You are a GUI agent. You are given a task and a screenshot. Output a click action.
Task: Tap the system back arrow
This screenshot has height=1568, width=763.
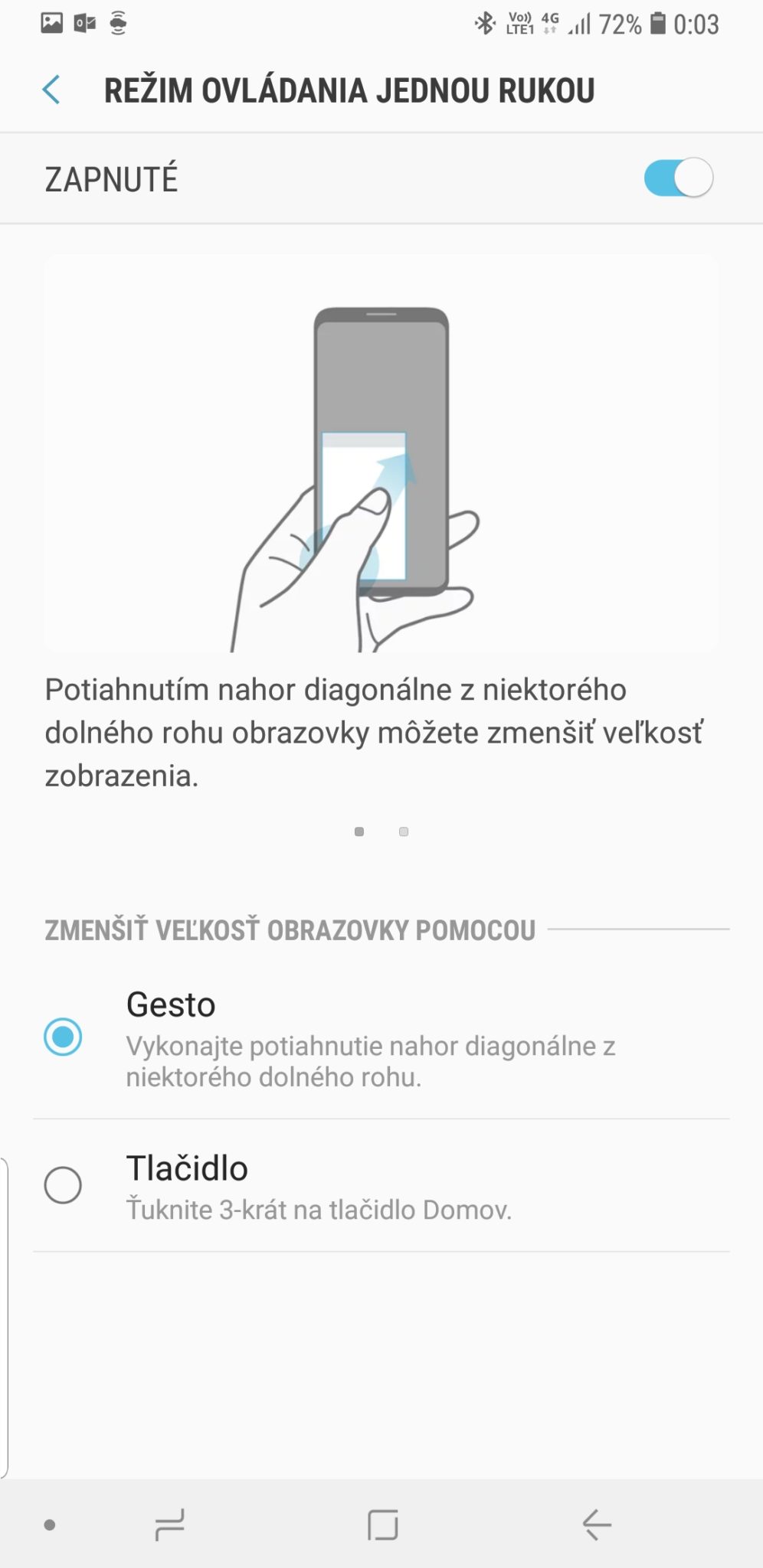click(596, 1524)
